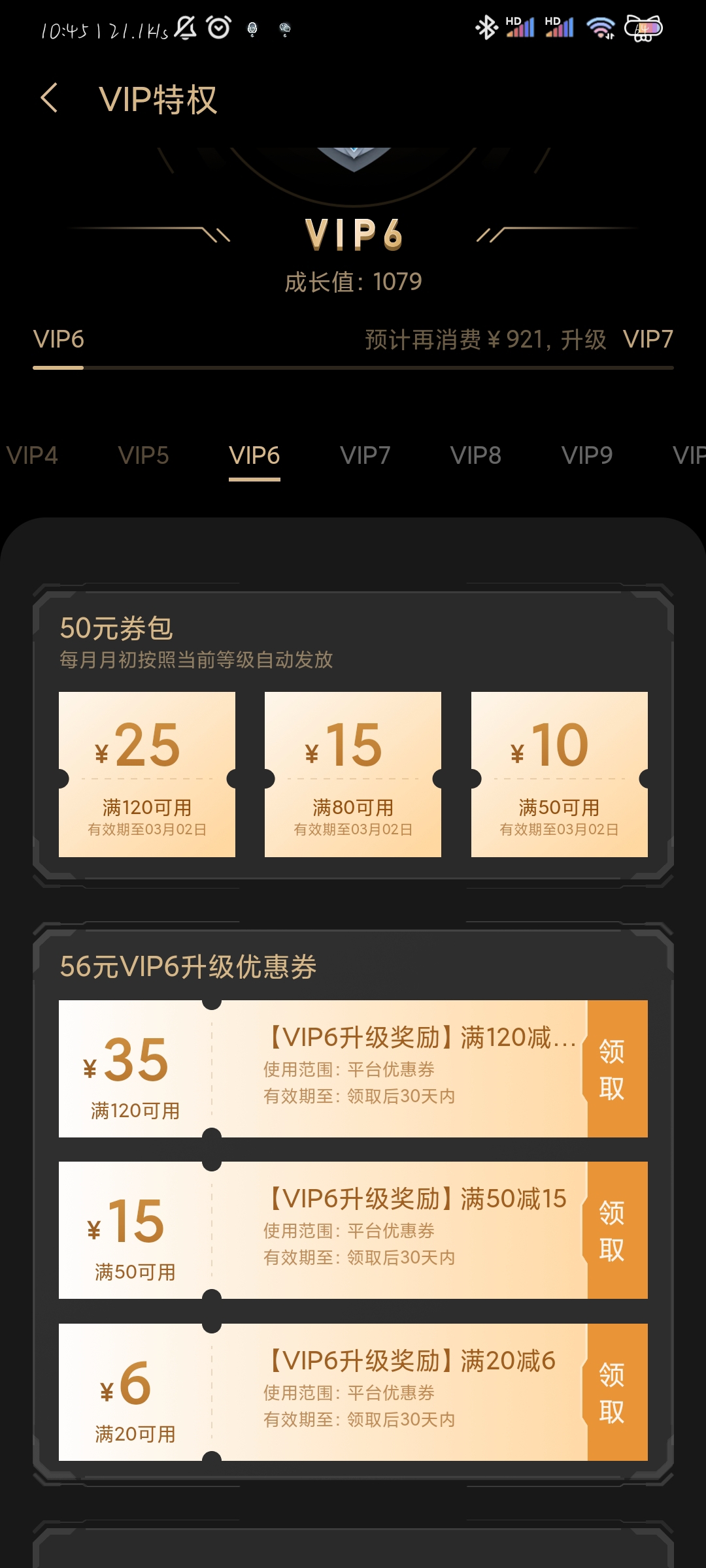Select the ¥25 满120可用 coupon card
The image size is (706, 1568).
pyautogui.click(x=146, y=774)
